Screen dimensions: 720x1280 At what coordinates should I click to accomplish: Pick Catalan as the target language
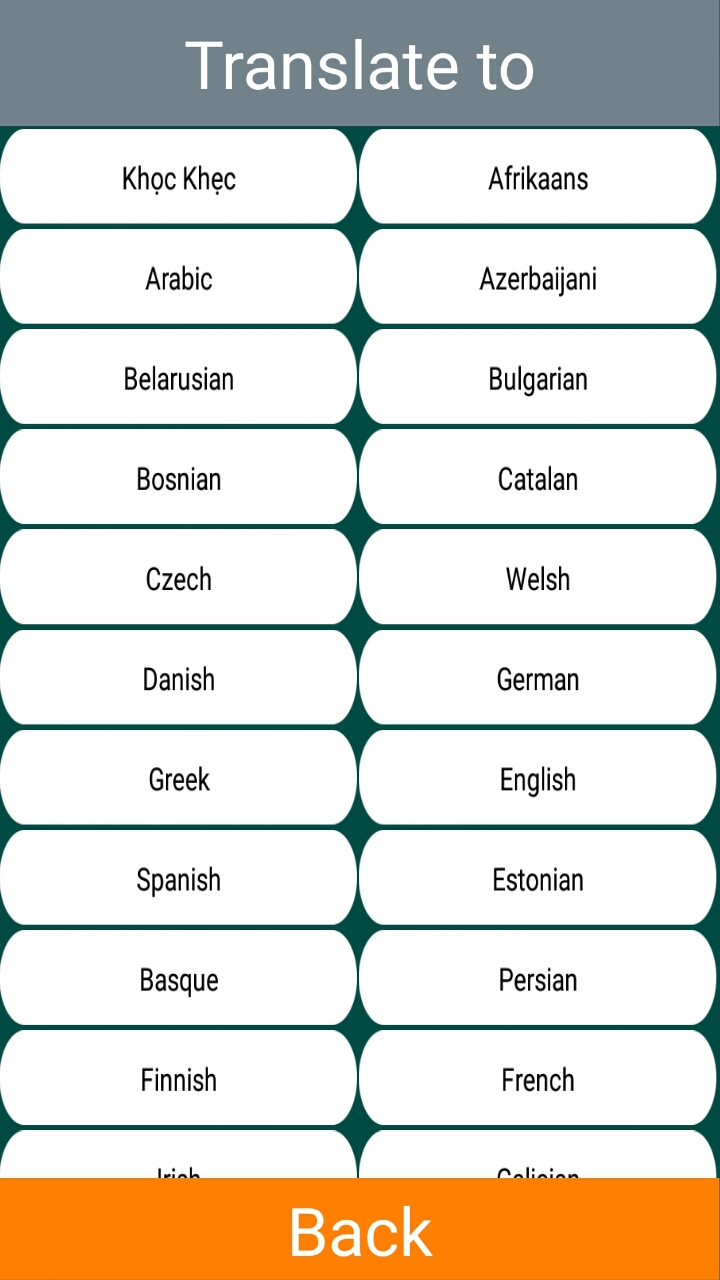(x=538, y=478)
